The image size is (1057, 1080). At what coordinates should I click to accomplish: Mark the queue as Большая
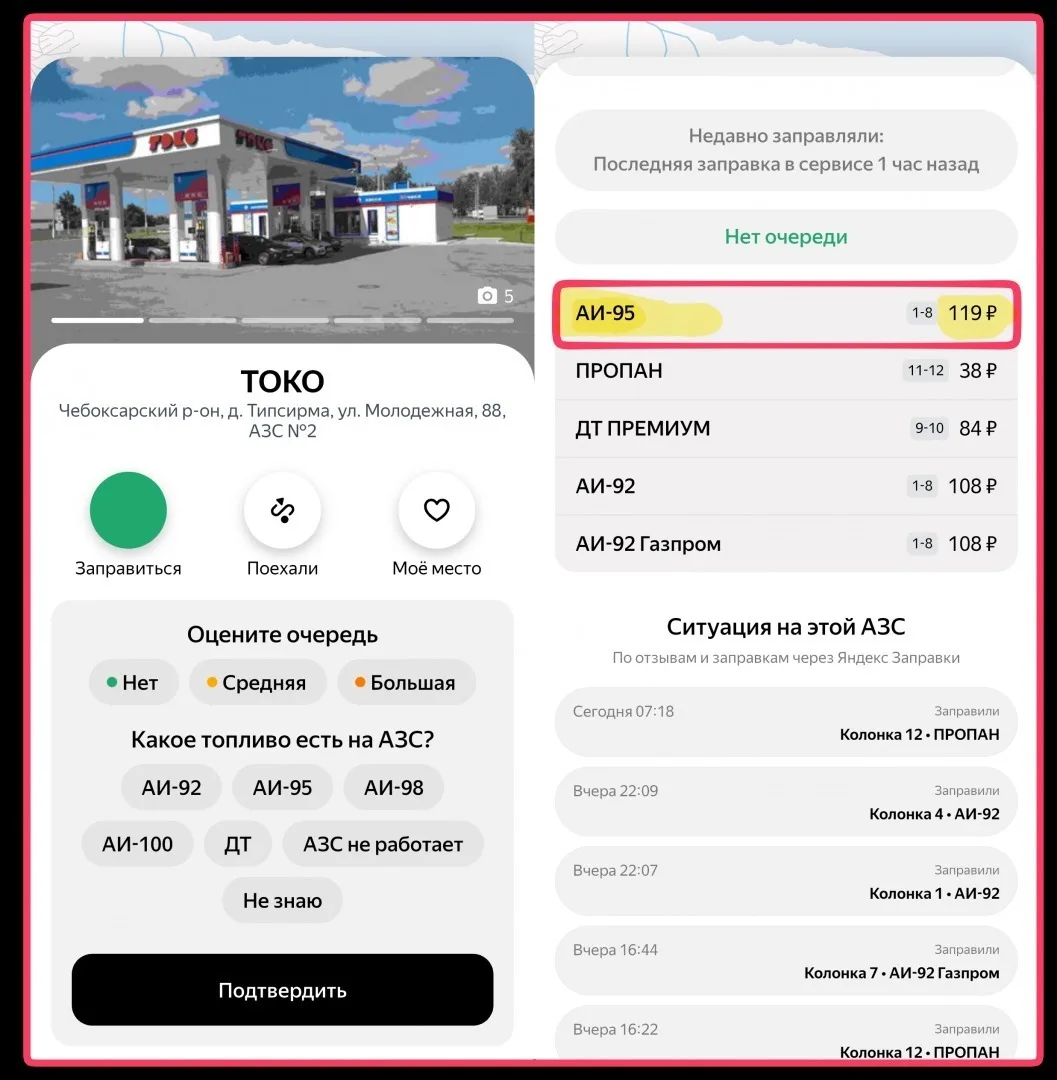406,683
